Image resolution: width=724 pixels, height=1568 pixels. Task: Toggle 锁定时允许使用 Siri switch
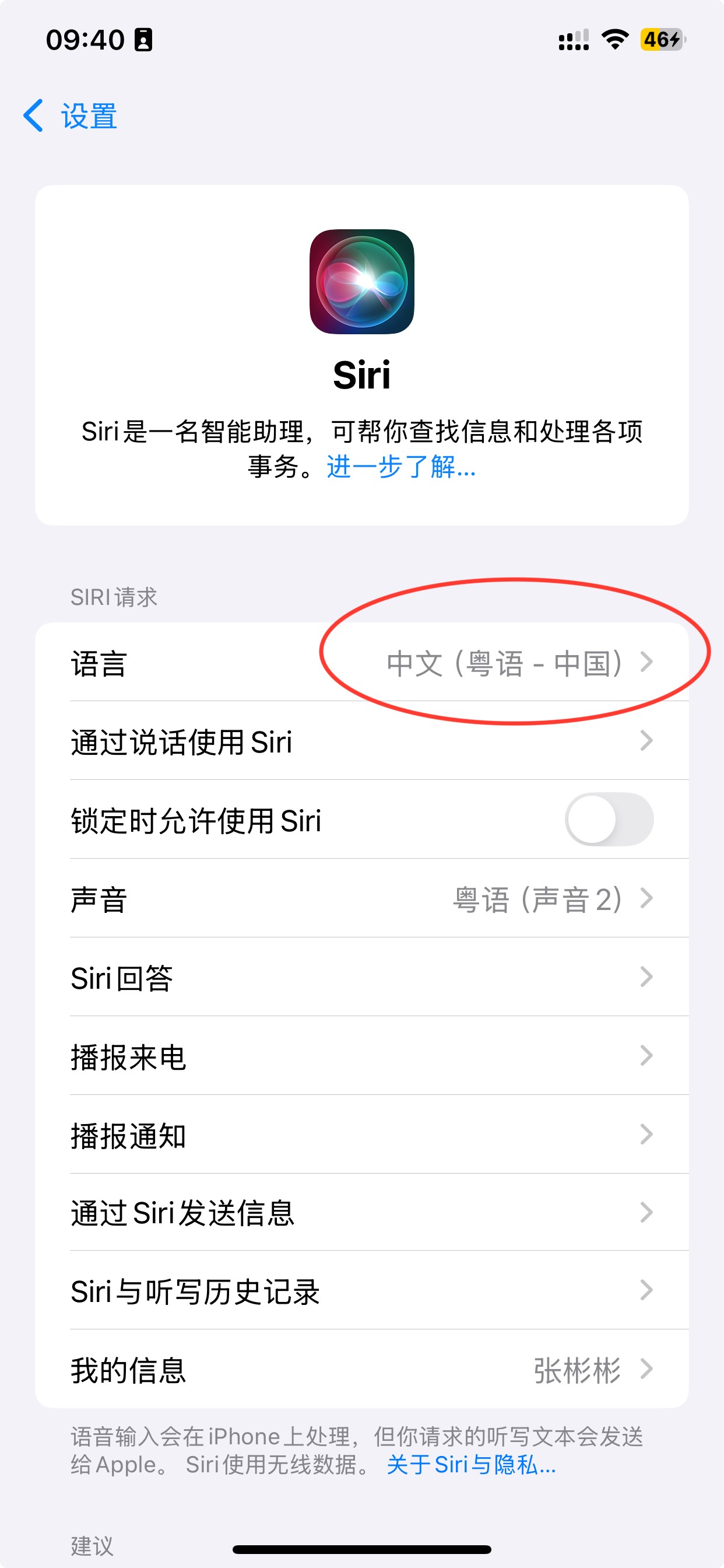[609, 820]
